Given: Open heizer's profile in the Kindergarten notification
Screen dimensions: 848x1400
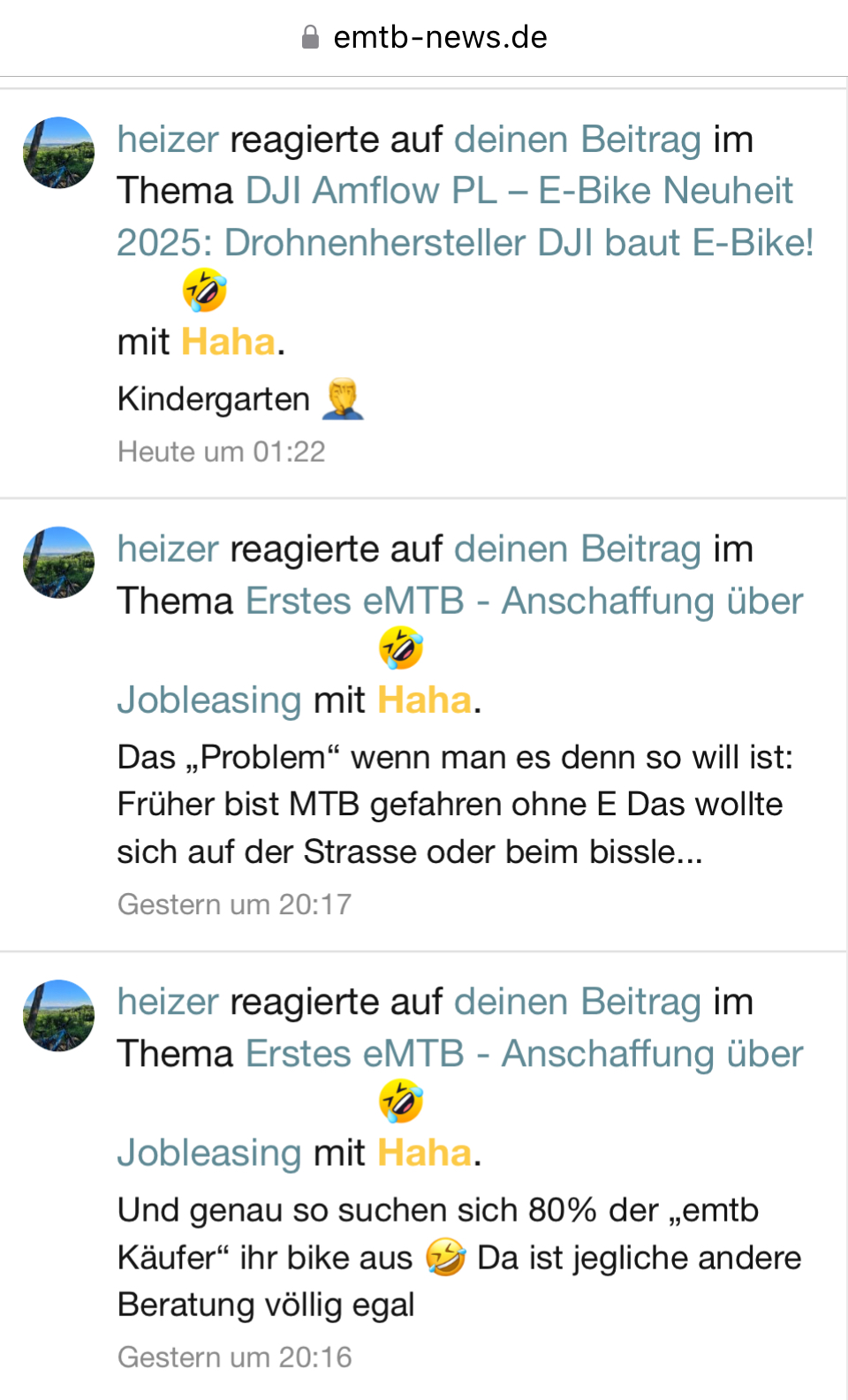Looking at the screenshot, I should coord(168,140).
